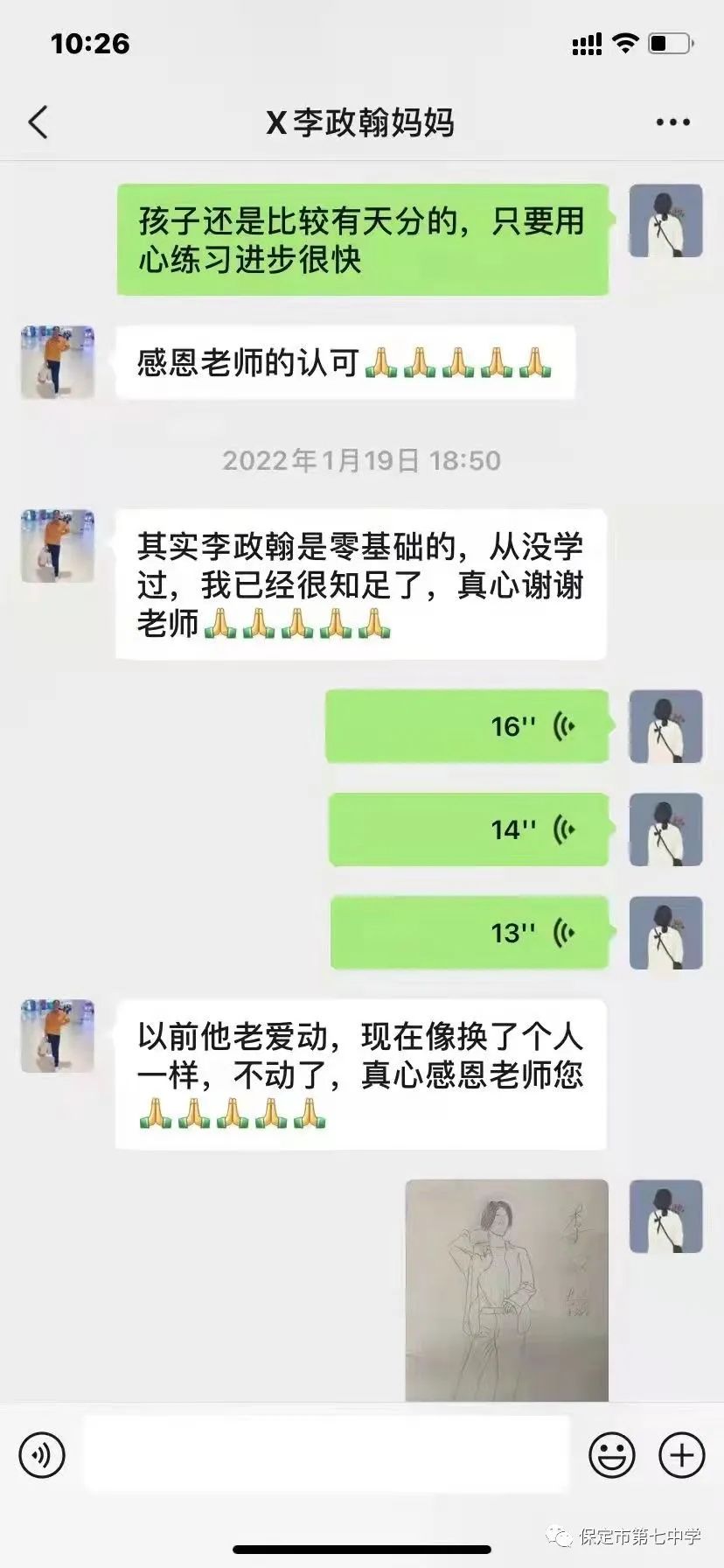The width and height of the screenshot is (724, 1568).
Task: Play the 16-second voice message
Action: (467, 726)
